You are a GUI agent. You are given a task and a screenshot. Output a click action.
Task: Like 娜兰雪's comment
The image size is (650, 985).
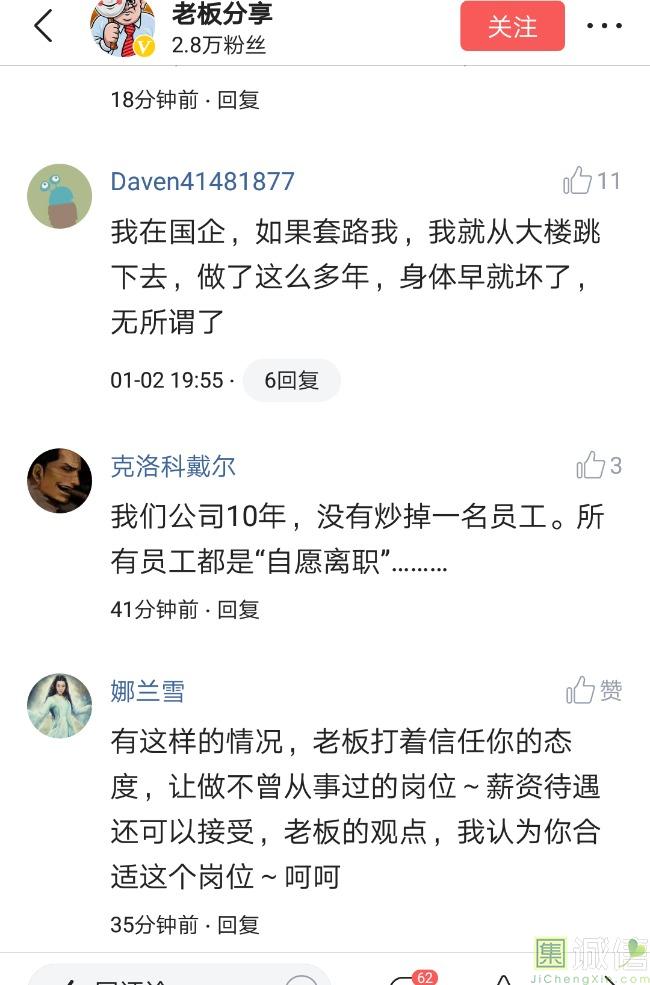(581, 690)
